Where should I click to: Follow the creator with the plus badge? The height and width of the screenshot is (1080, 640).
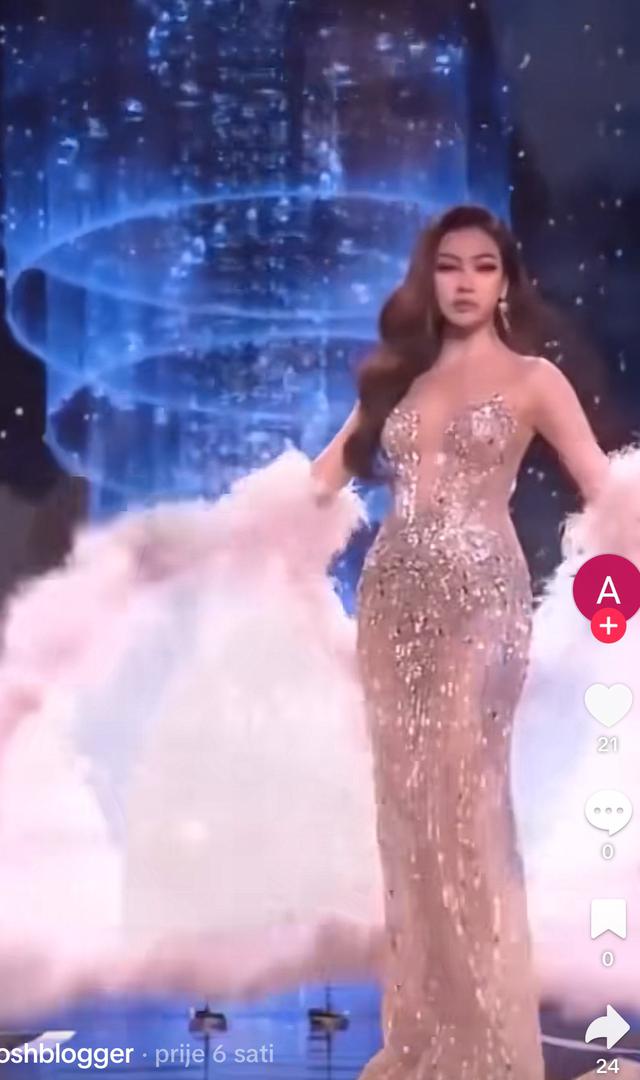pos(608,627)
